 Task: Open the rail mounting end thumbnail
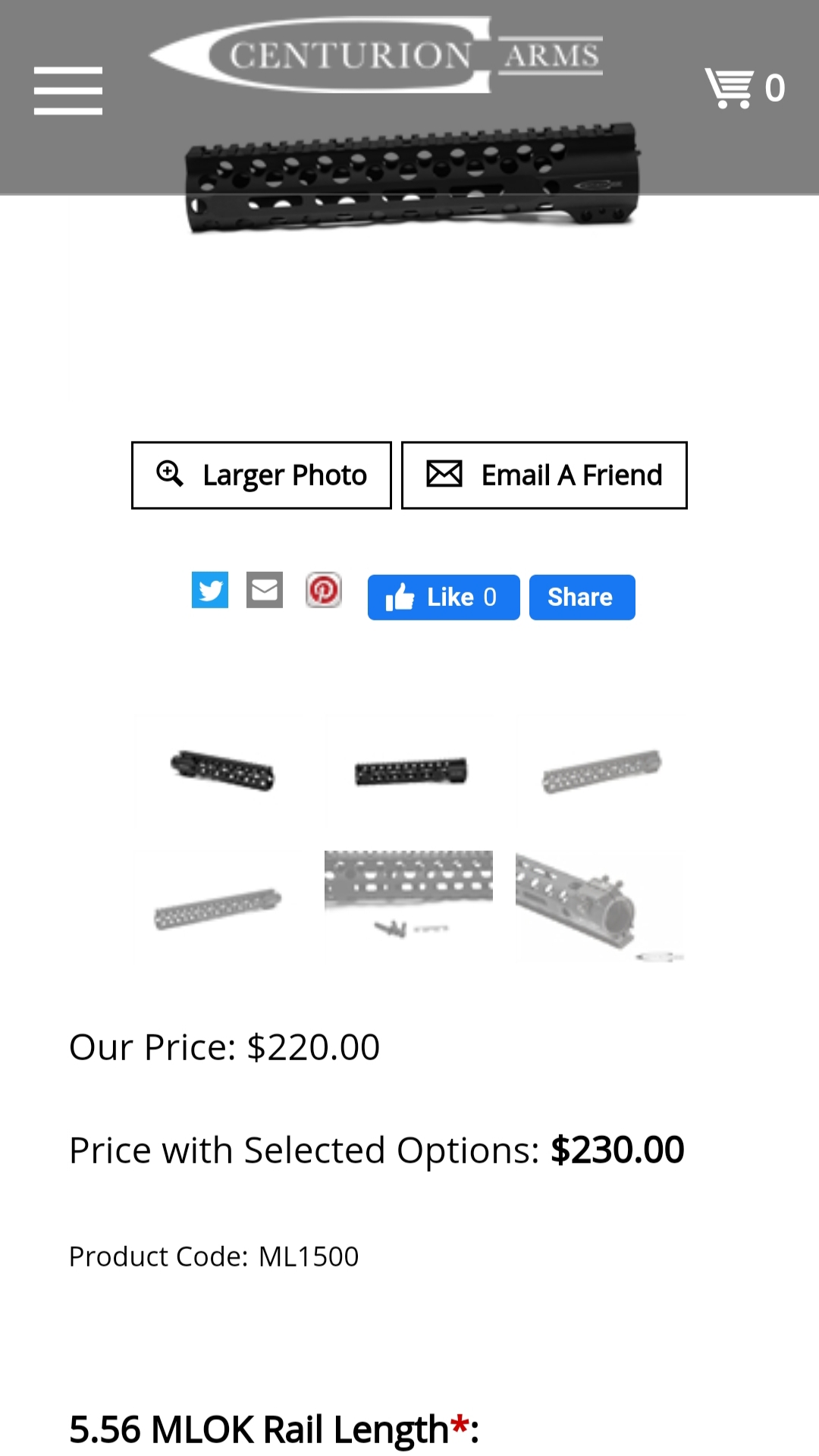[599, 907]
